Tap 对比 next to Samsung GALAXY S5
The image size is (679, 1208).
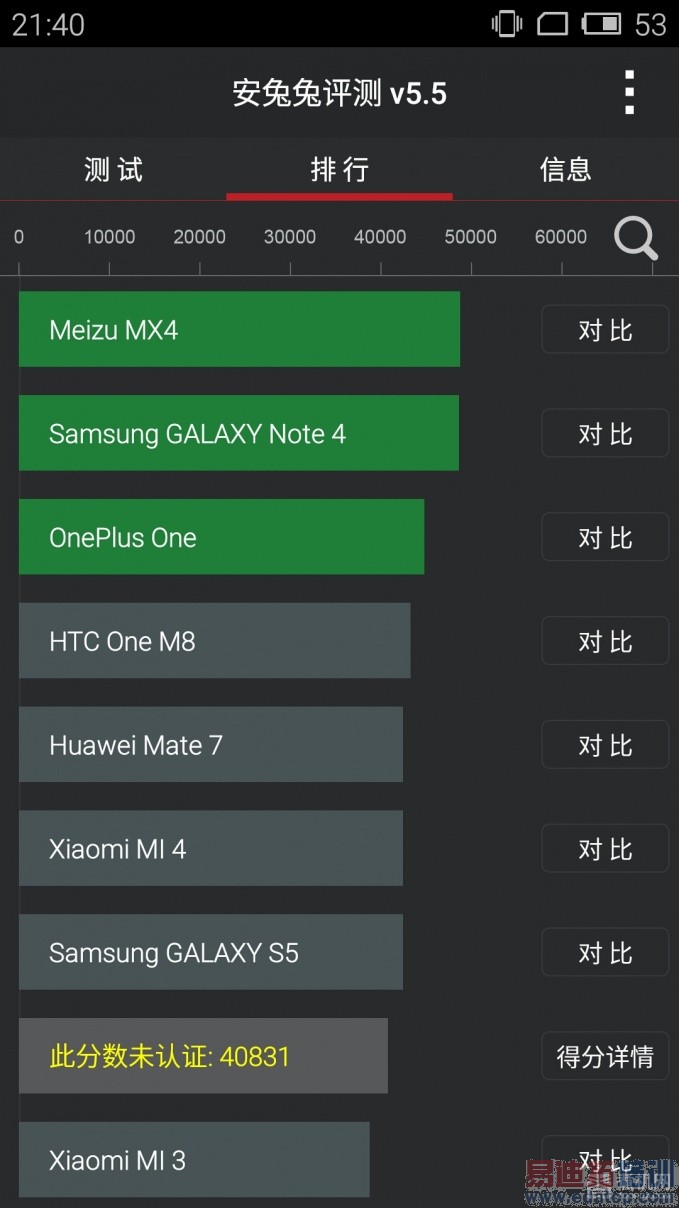(605, 953)
